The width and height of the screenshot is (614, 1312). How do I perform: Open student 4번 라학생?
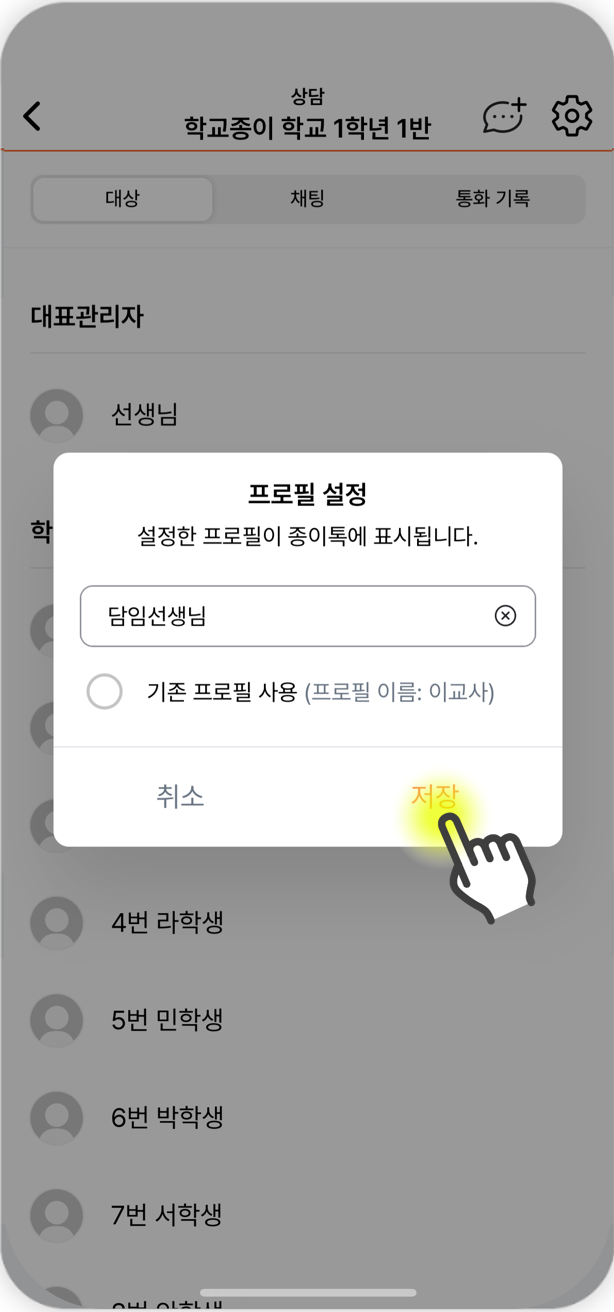(x=166, y=922)
